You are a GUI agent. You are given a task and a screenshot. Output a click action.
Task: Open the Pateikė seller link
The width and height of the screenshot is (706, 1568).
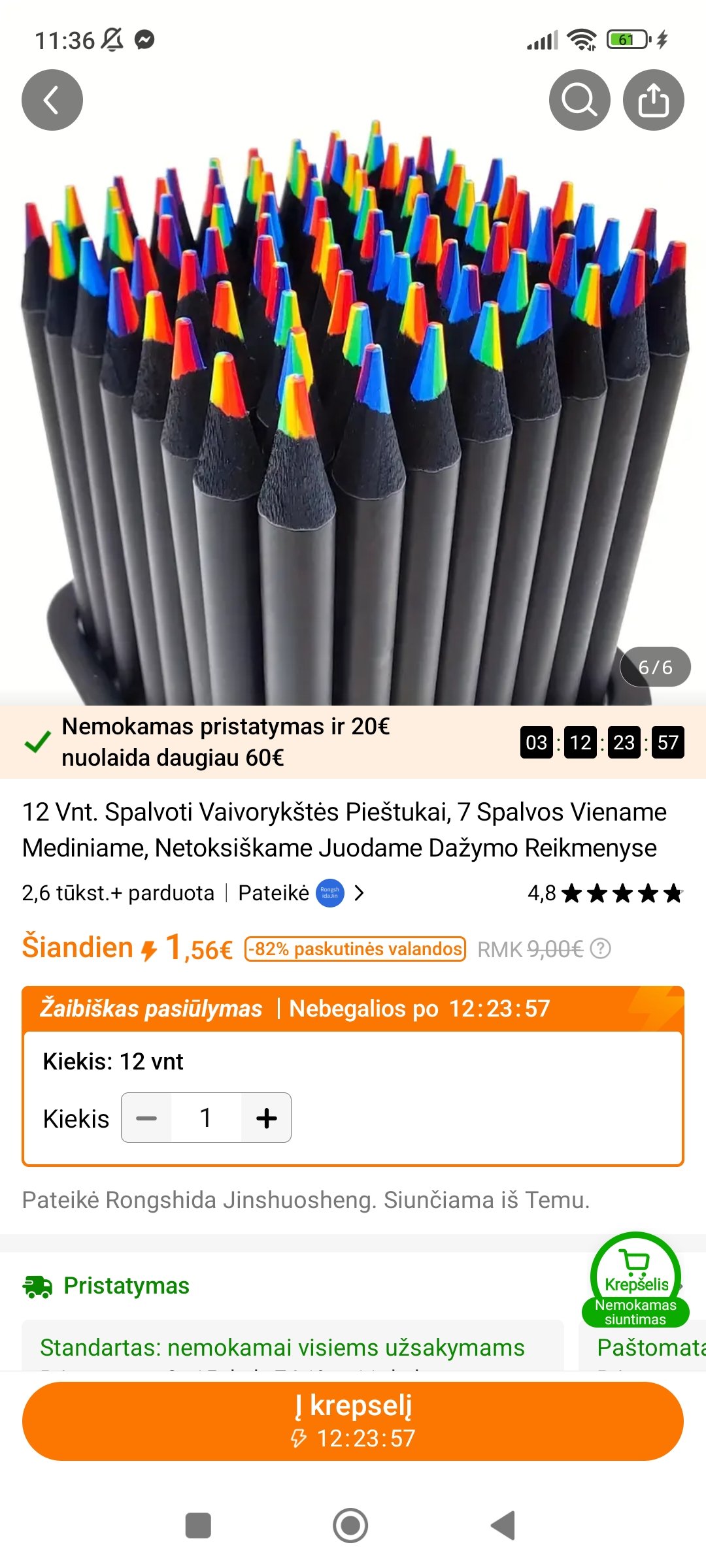point(301,892)
